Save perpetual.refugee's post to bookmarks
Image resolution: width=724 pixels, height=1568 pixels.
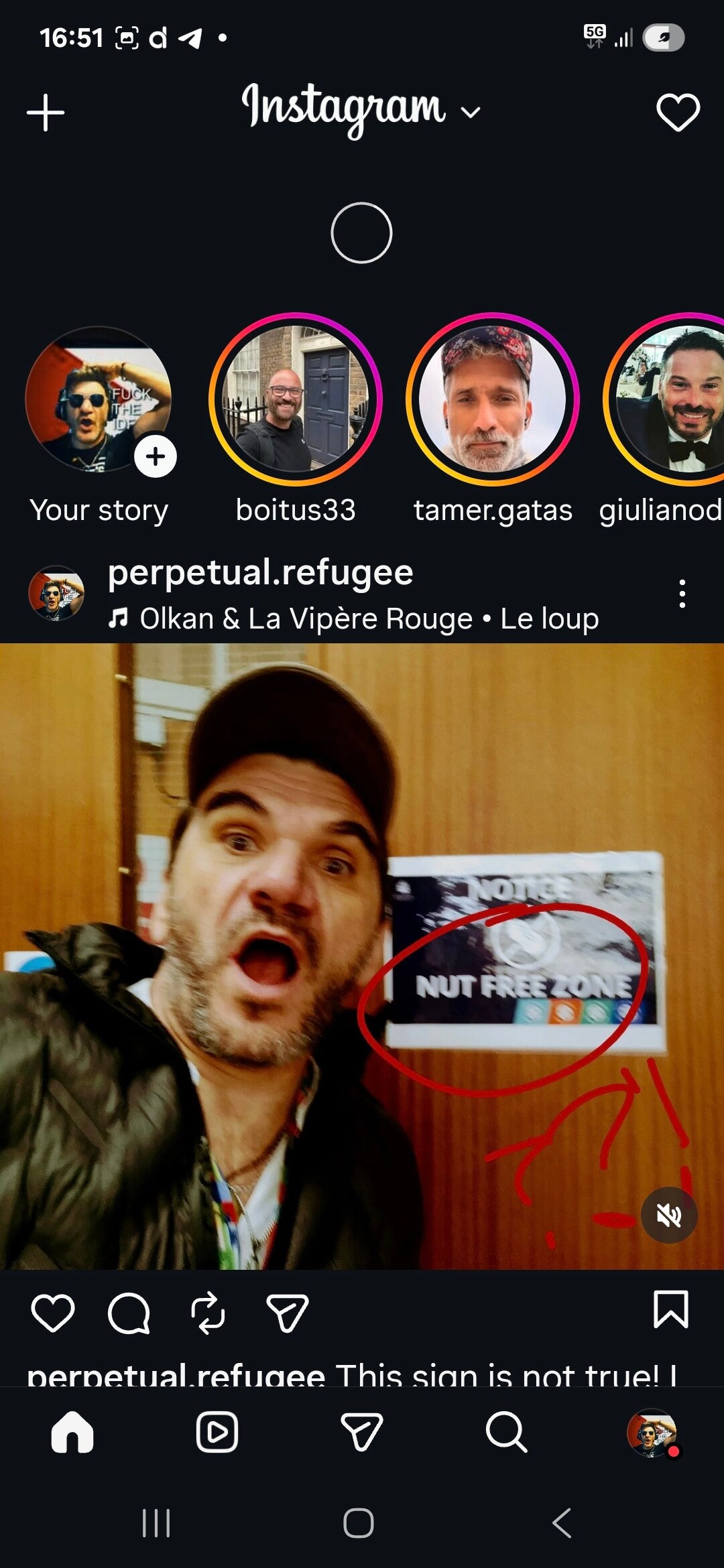(x=670, y=1309)
